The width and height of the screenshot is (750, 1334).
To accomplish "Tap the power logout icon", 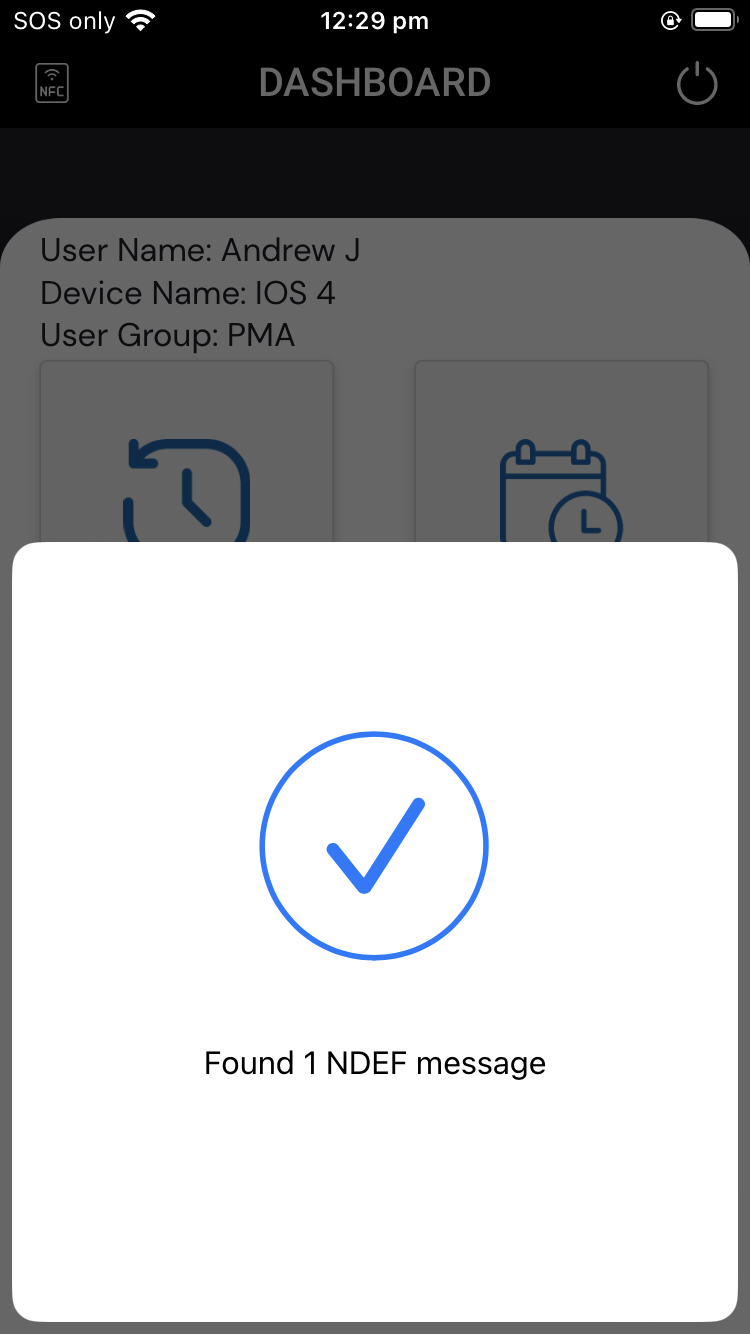I will pos(697,83).
